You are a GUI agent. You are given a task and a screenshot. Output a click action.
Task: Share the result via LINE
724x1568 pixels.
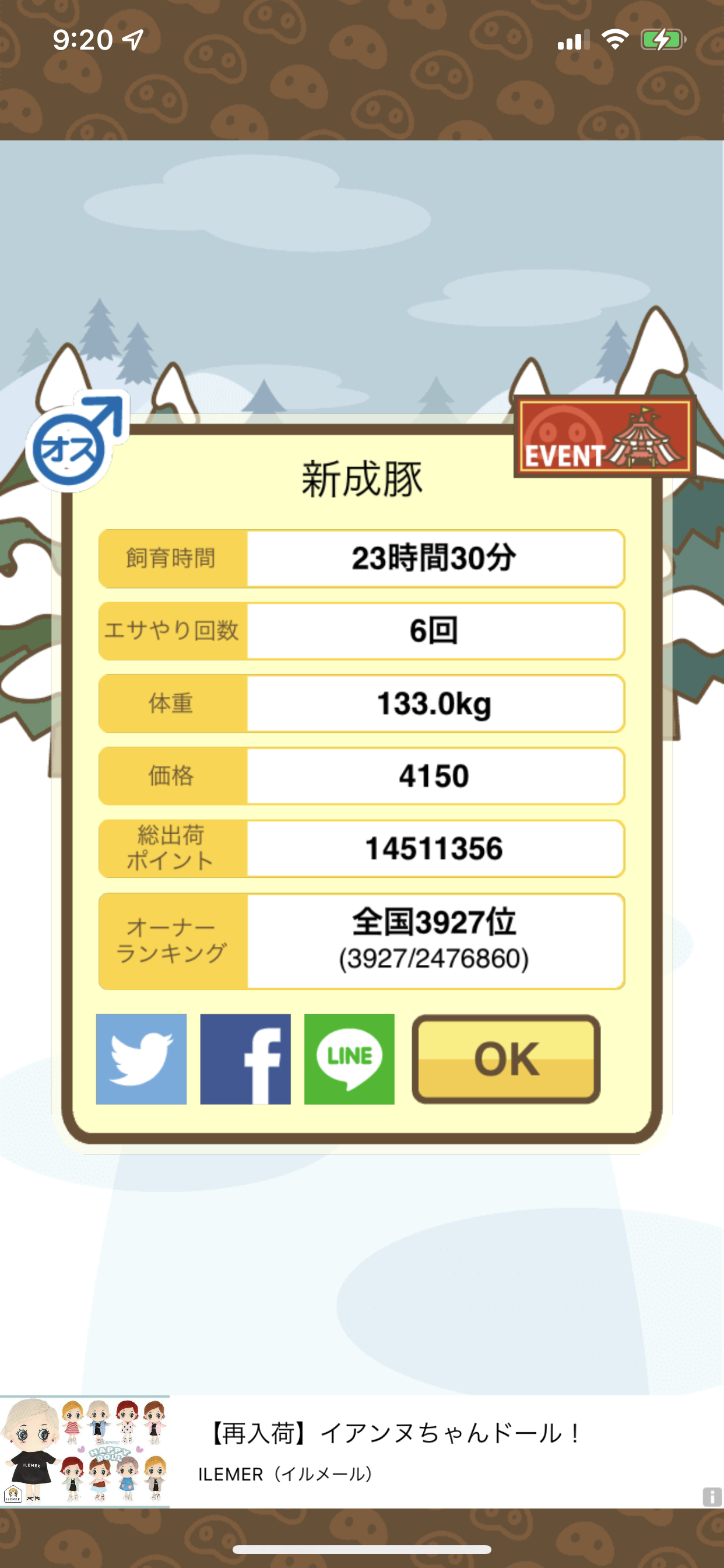(349, 1059)
